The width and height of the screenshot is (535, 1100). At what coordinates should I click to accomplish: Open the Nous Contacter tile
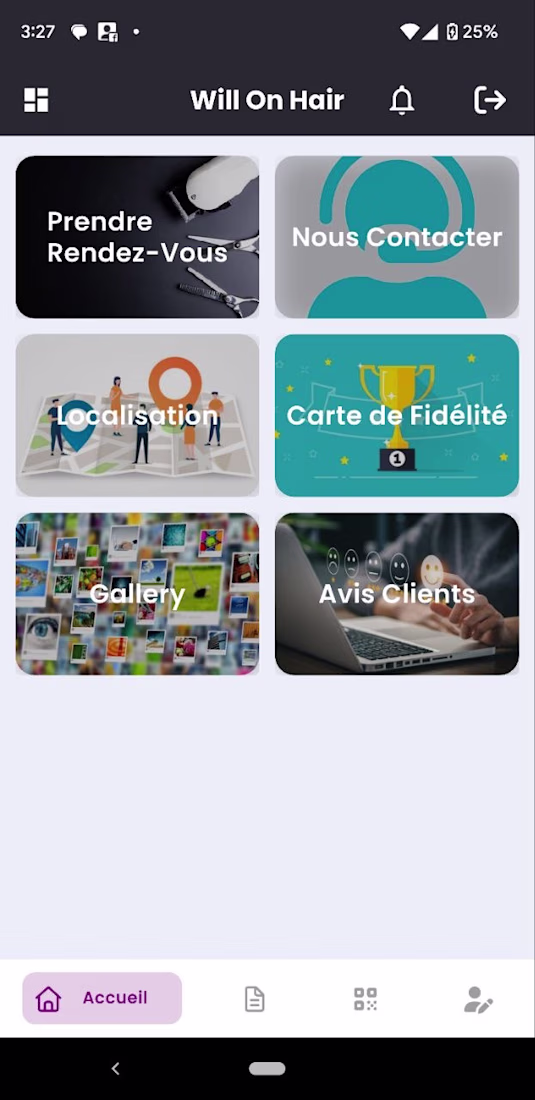(x=397, y=237)
